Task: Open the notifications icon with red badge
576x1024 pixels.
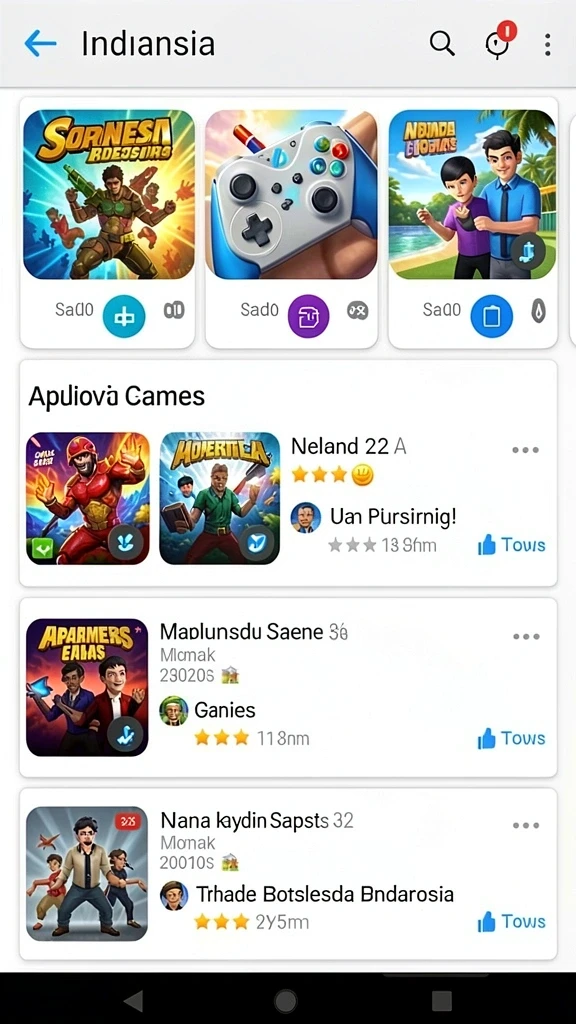Action: [x=500, y=42]
